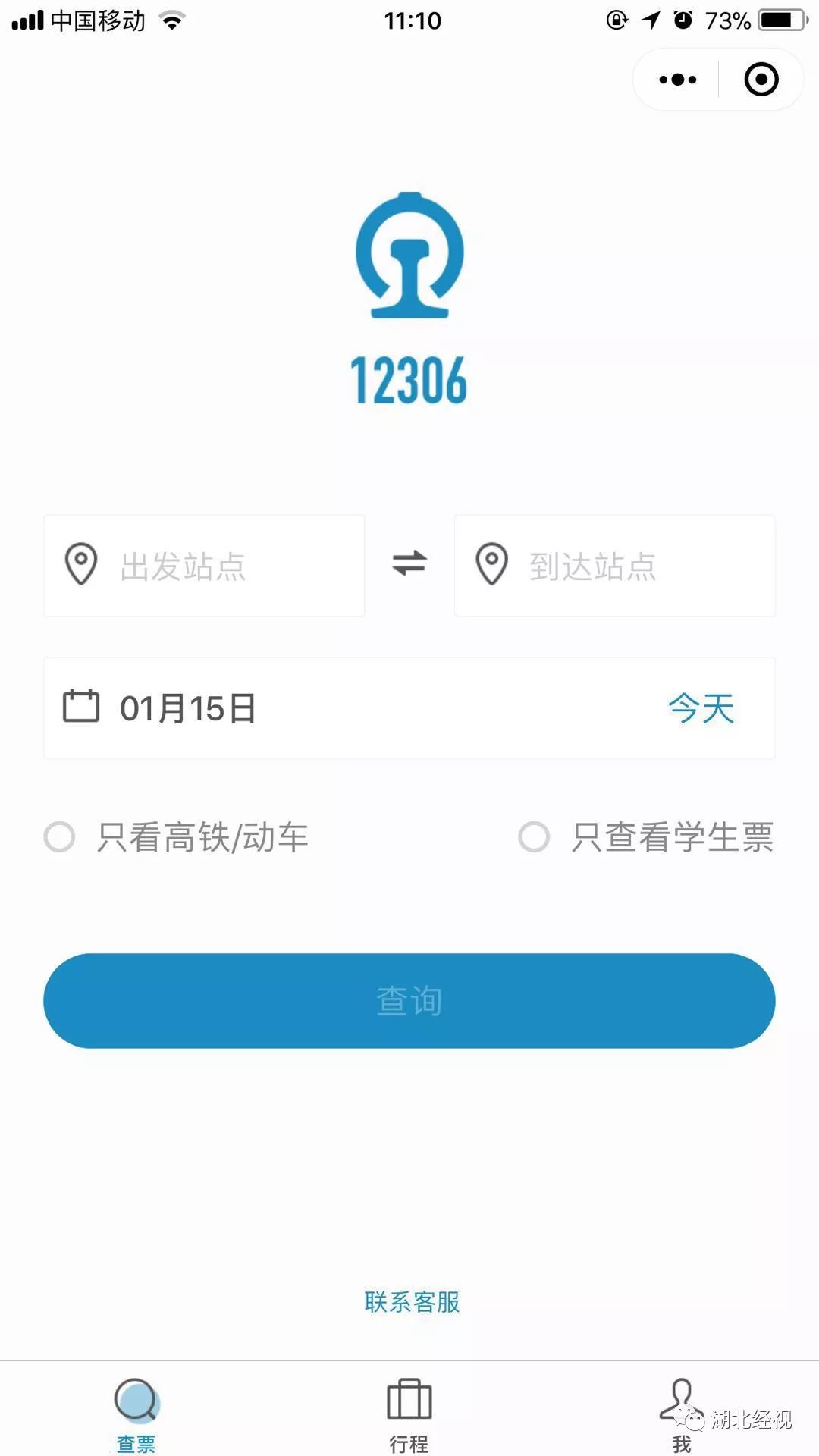The width and height of the screenshot is (819, 1456).
Task: Open the mini-program more options menu
Action: [x=677, y=79]
